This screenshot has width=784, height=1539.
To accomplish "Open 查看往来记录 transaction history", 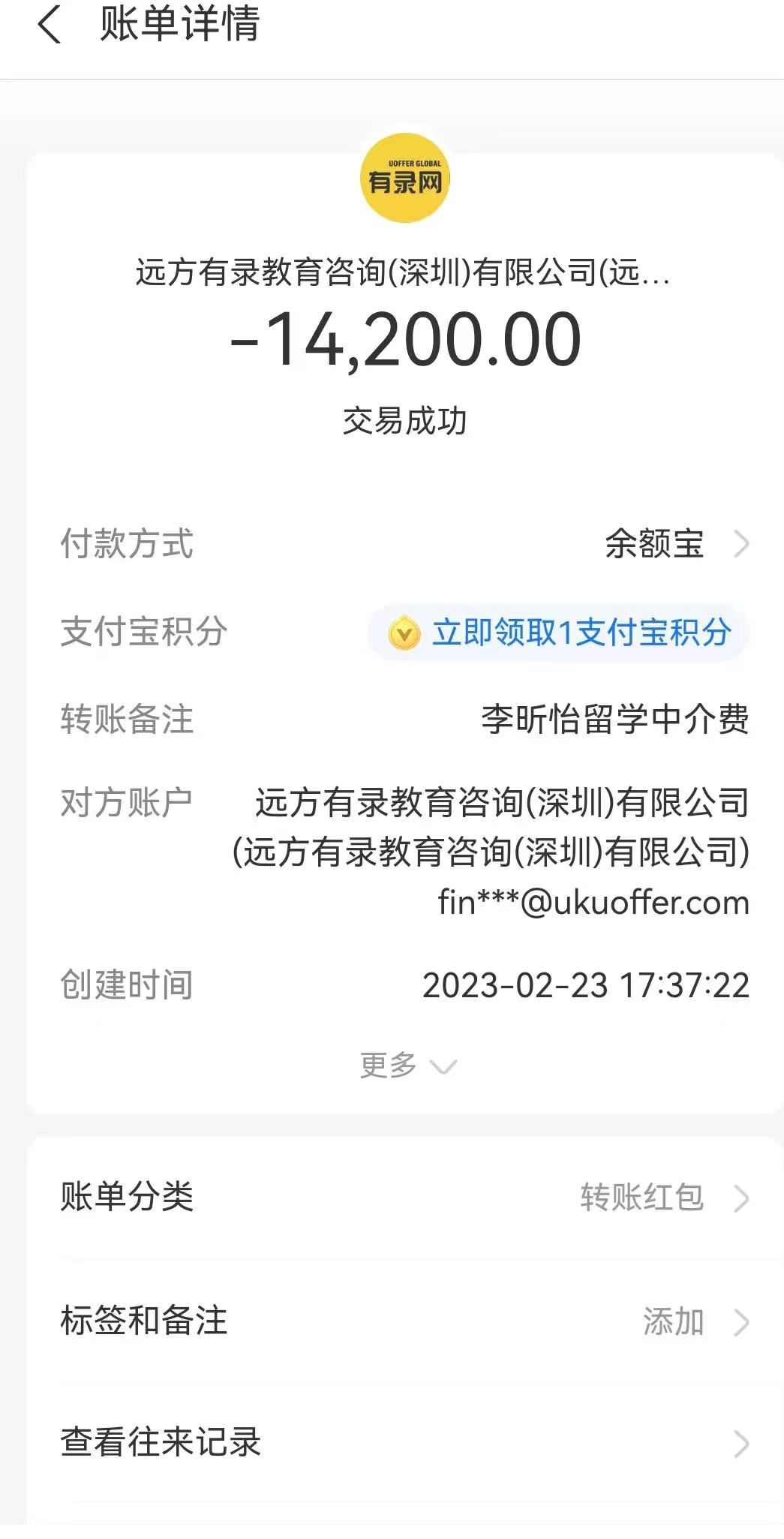I will click(x=405, y=1443).
